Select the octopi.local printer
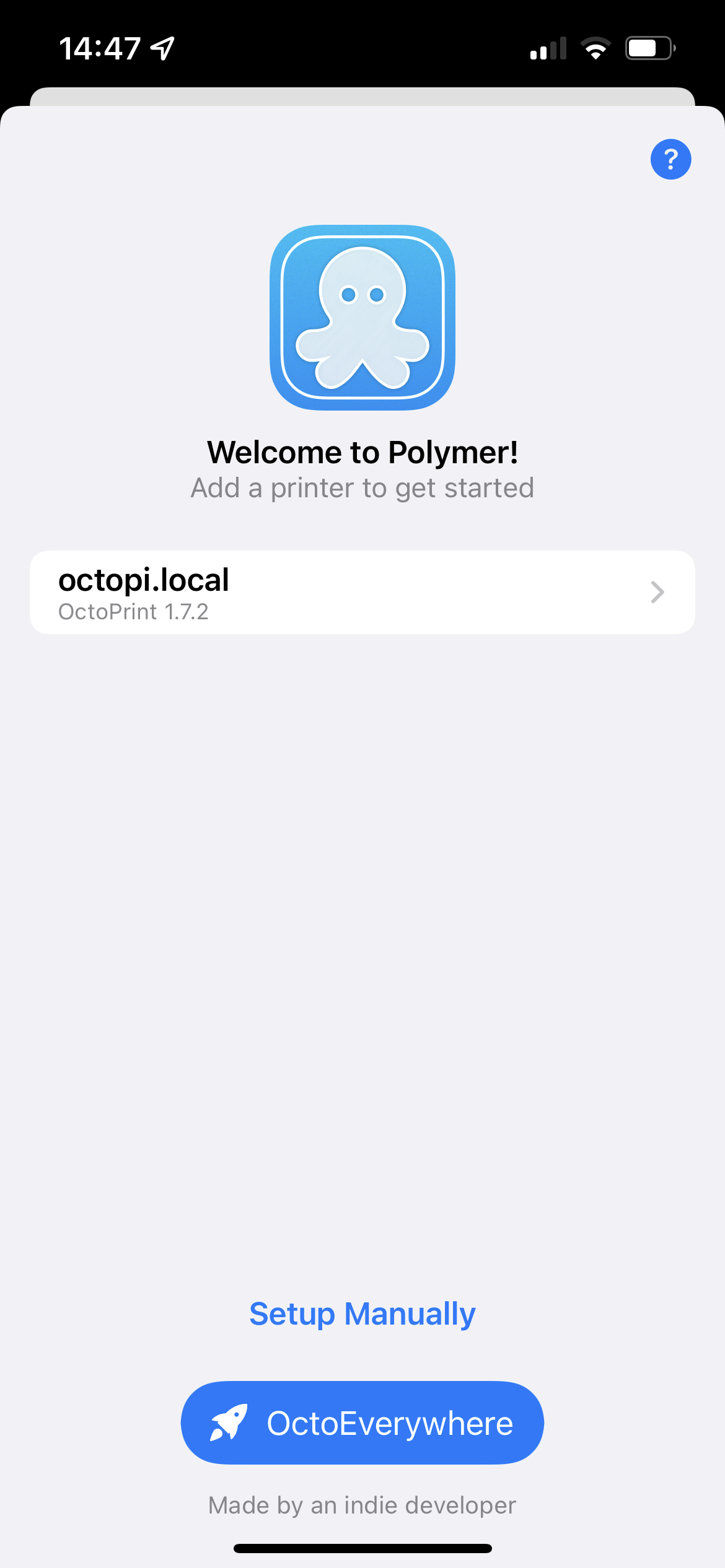 click(362, 592)
